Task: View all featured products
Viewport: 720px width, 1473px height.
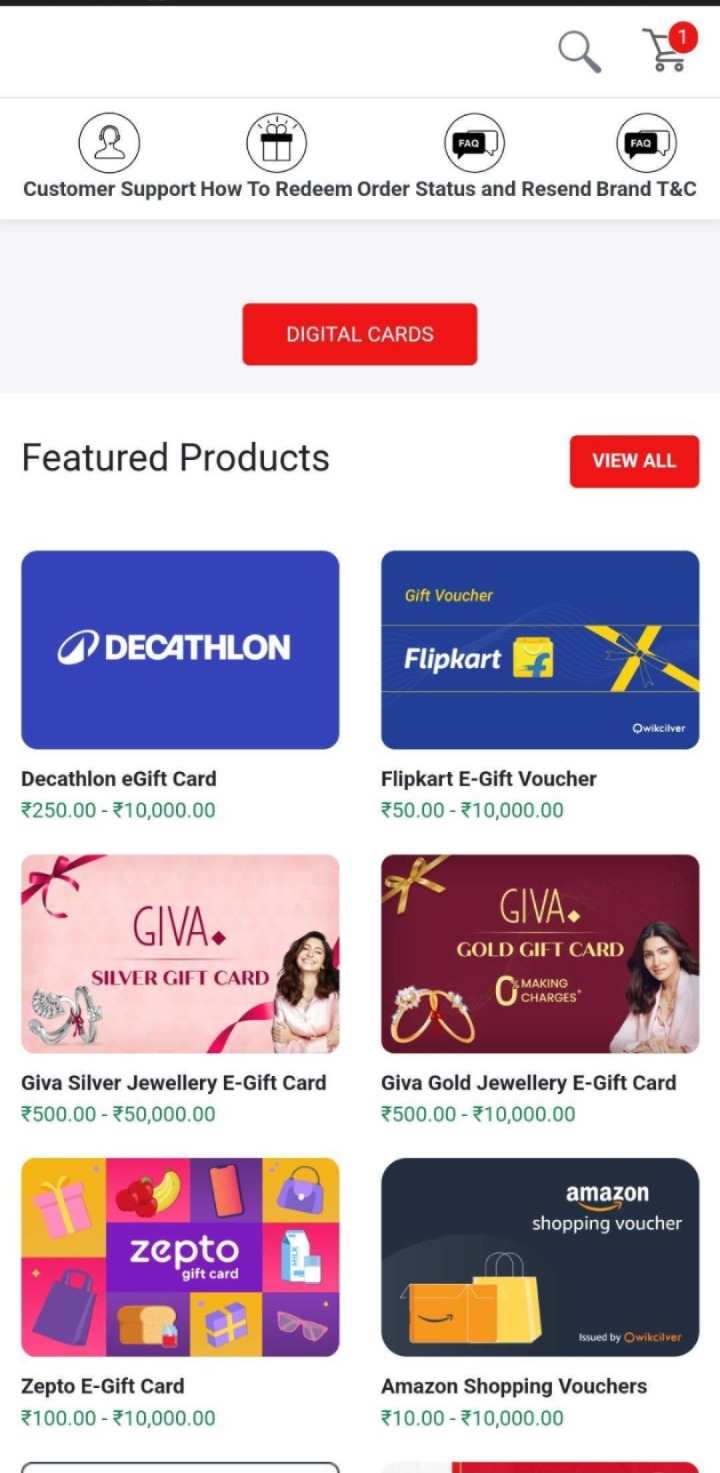Action: pos(634,461)
